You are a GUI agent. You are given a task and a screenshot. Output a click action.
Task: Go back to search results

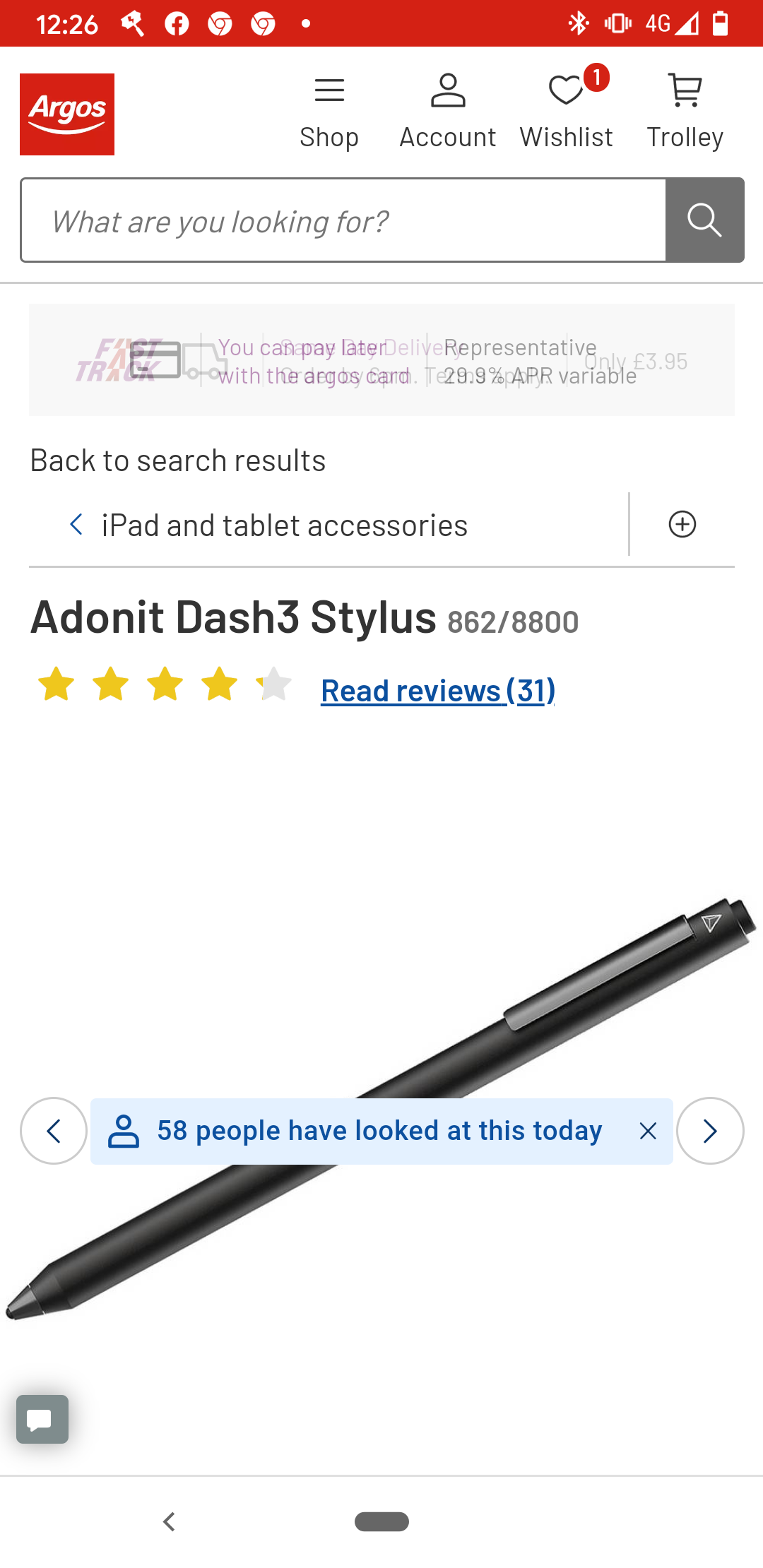click(178, 461)
